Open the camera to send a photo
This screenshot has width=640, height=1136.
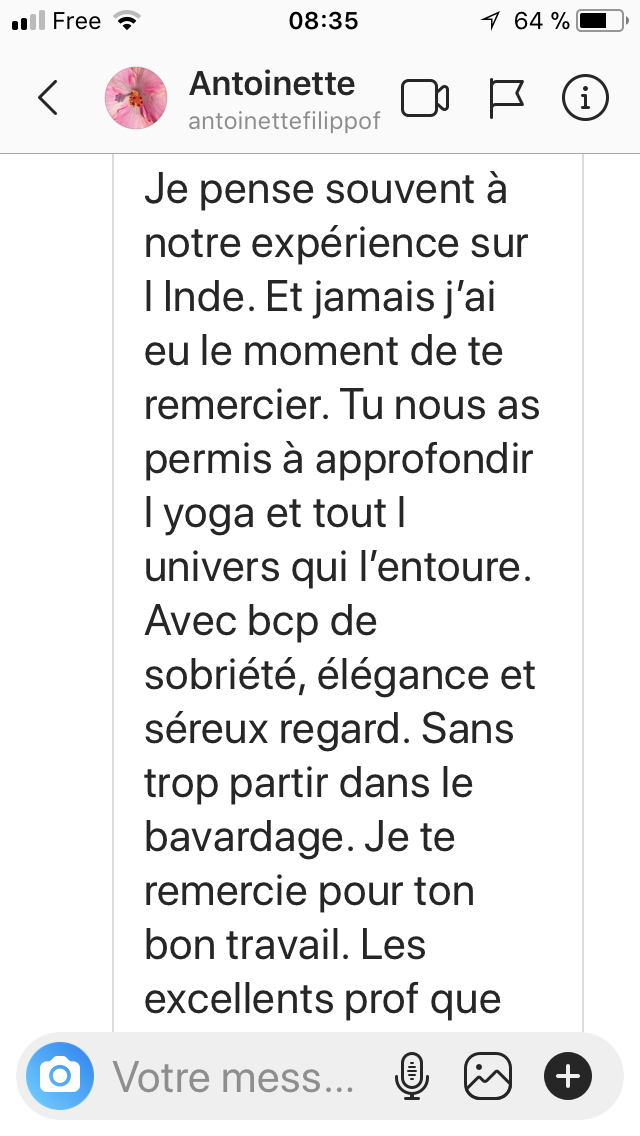(x=60, y=1076)
